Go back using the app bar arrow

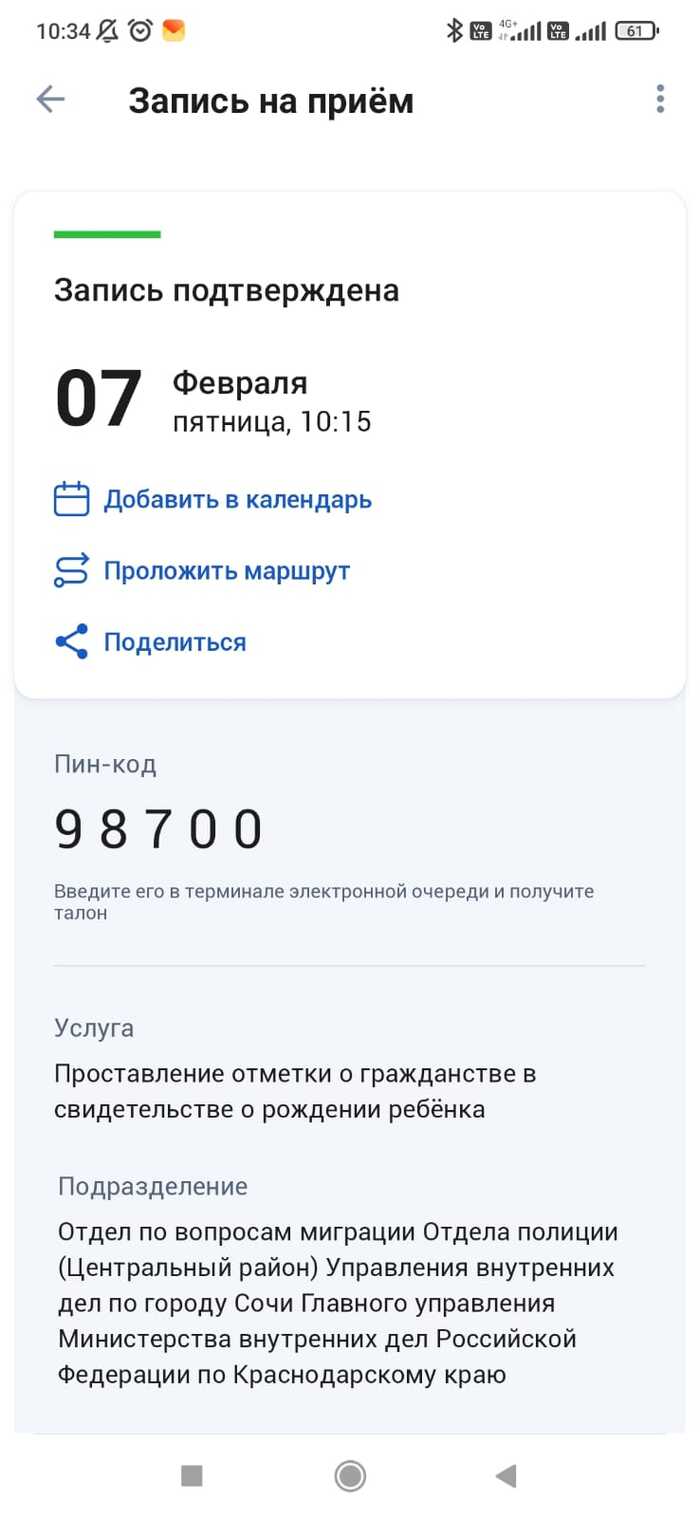[50, 99]
